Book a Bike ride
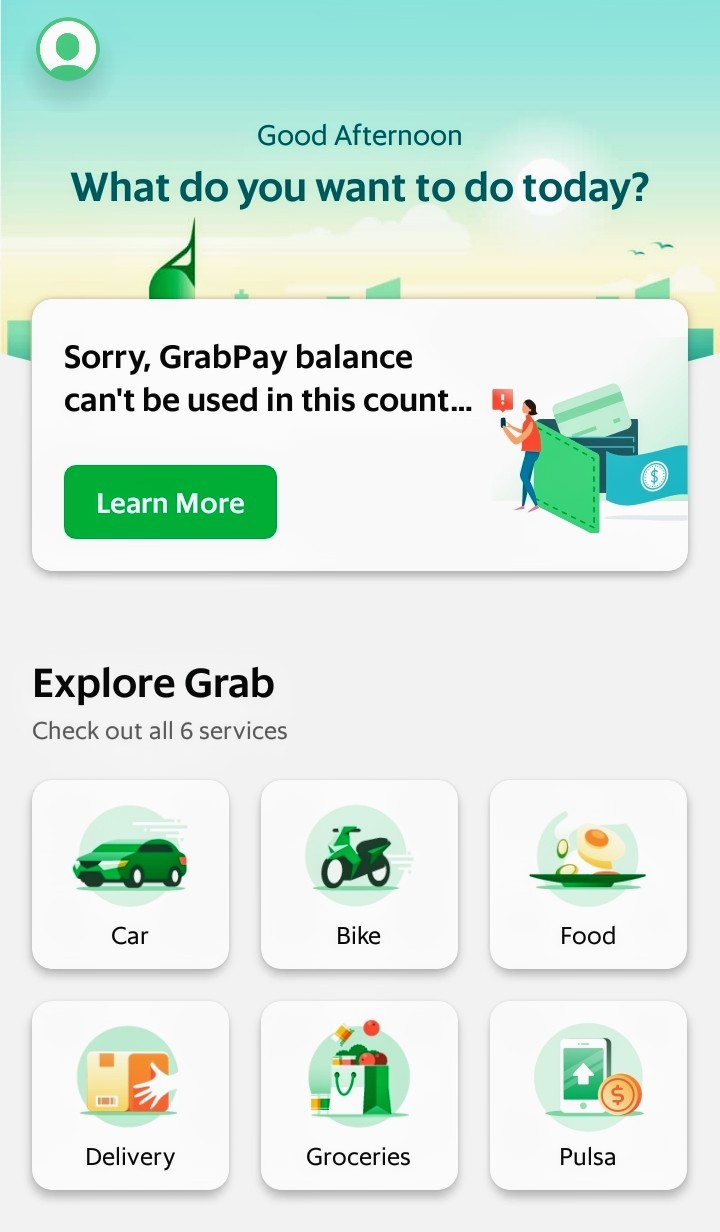Screen dimensions: 720x1232 [x=359, y=874]
